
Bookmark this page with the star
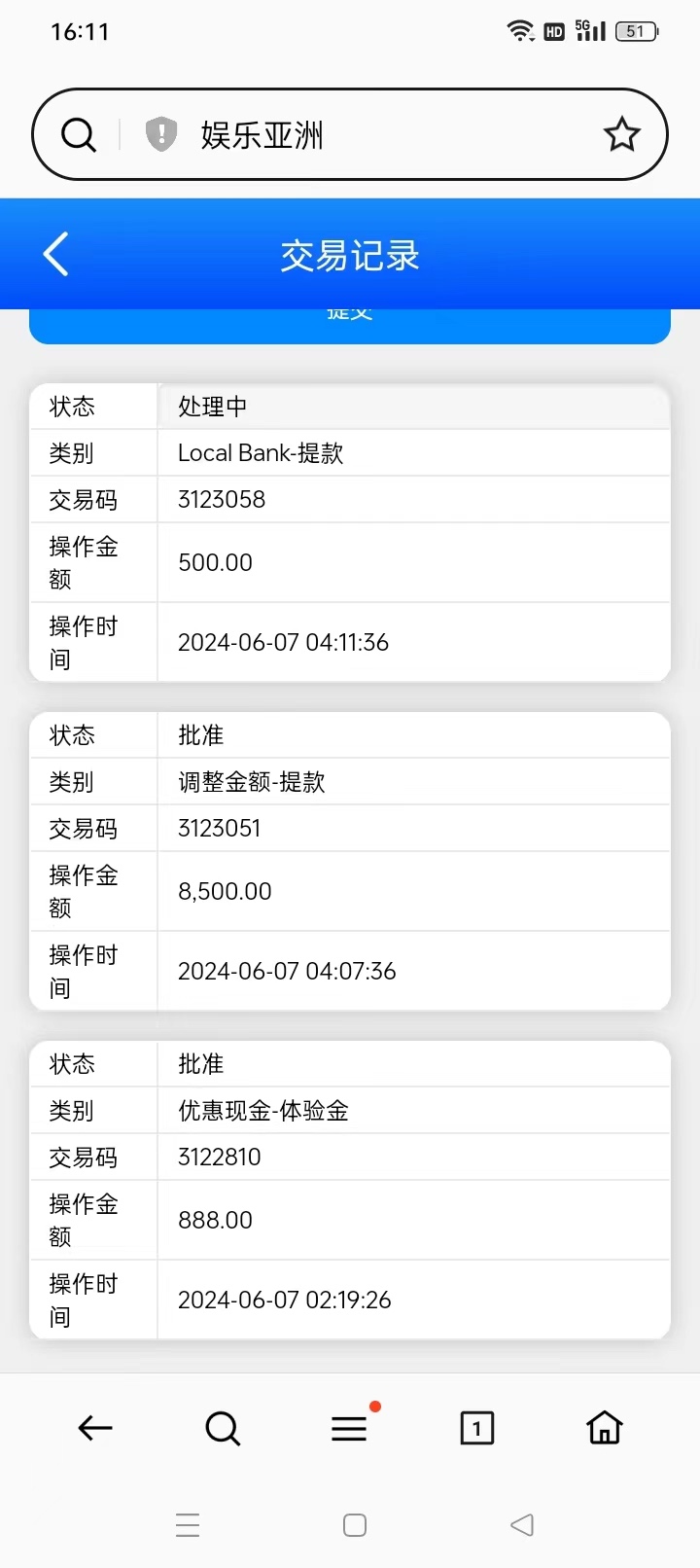click(x=621, y=135)
